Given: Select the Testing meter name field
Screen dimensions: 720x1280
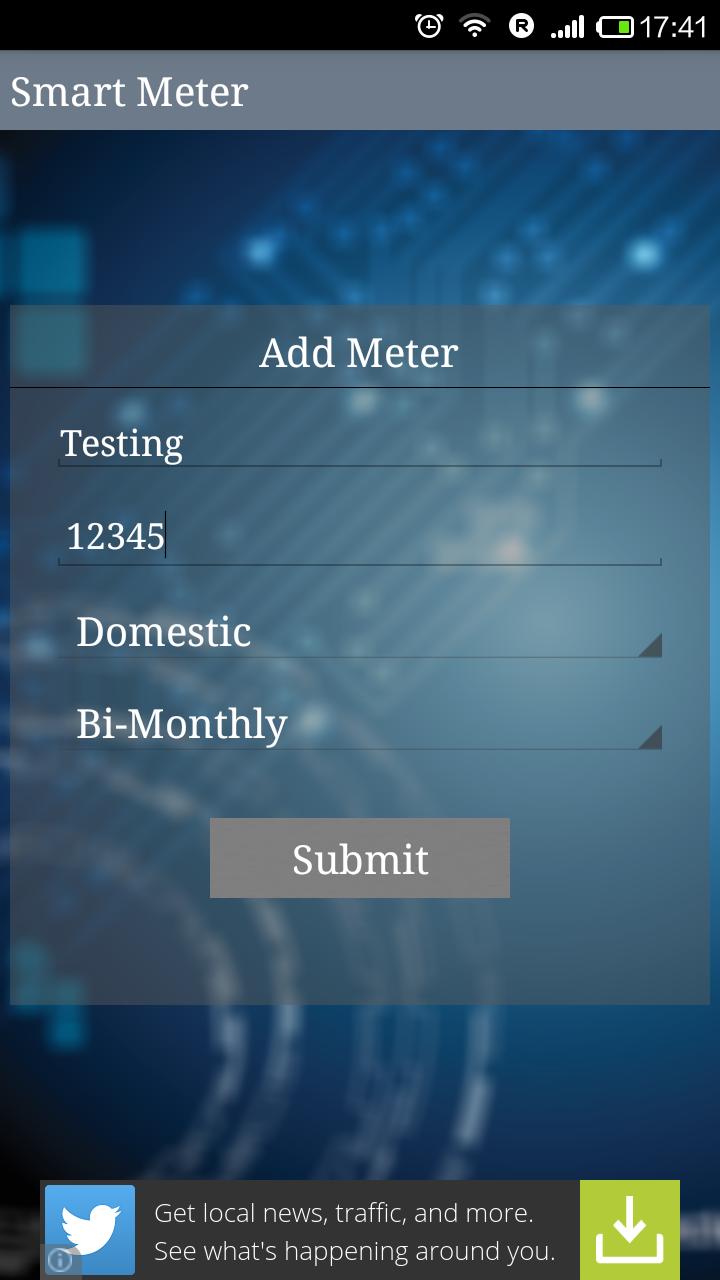Looking at the screenshot, I should [360, 443].
